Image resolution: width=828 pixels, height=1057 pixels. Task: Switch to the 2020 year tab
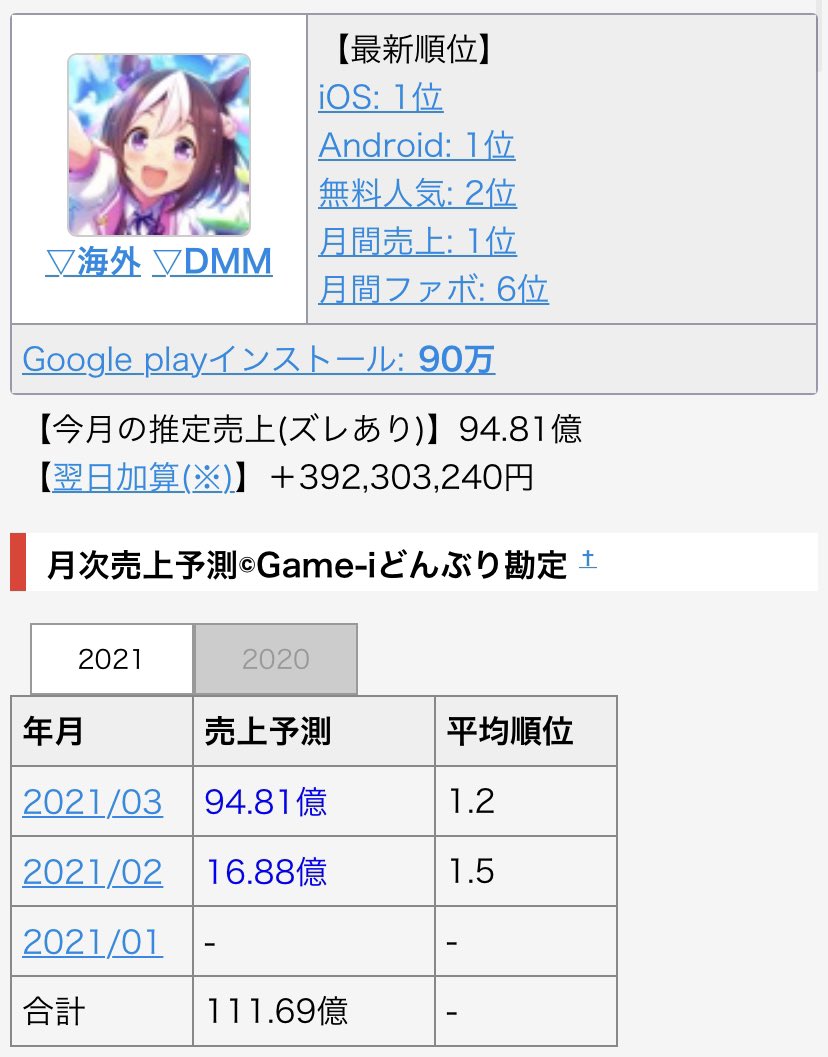pyautogui.click(x=275, y=658)
